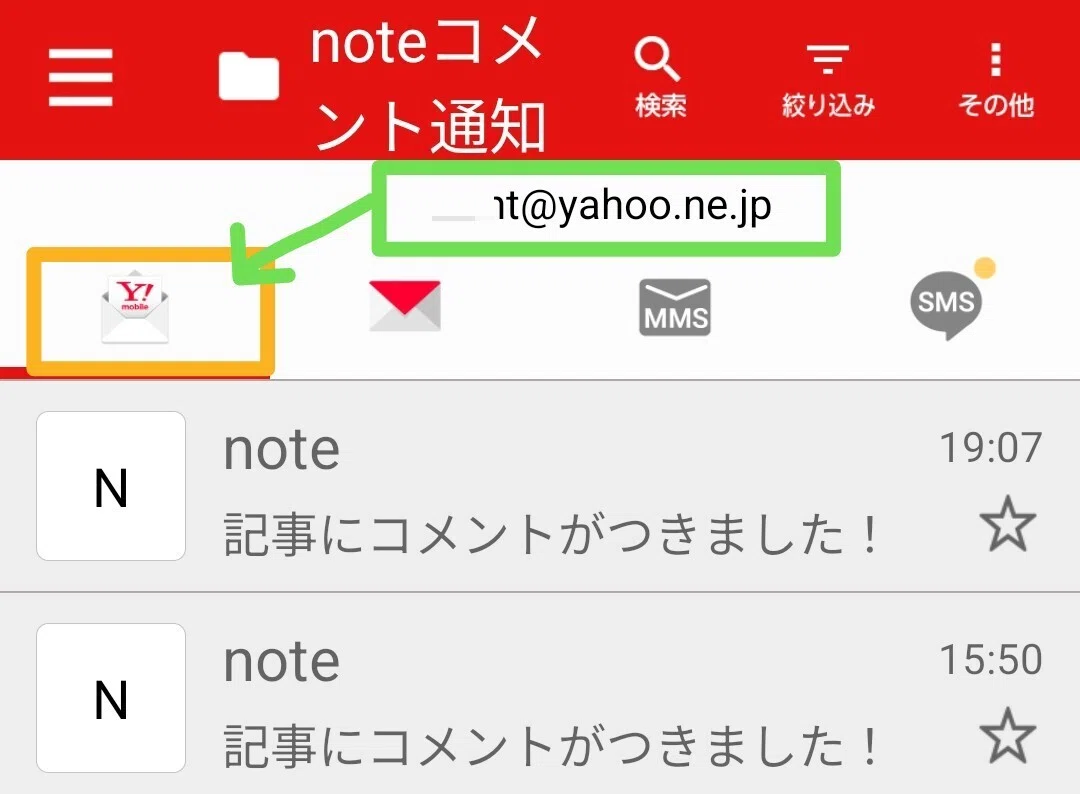
Task: Open the note email received at 19:07
Action: click(540, 486)
